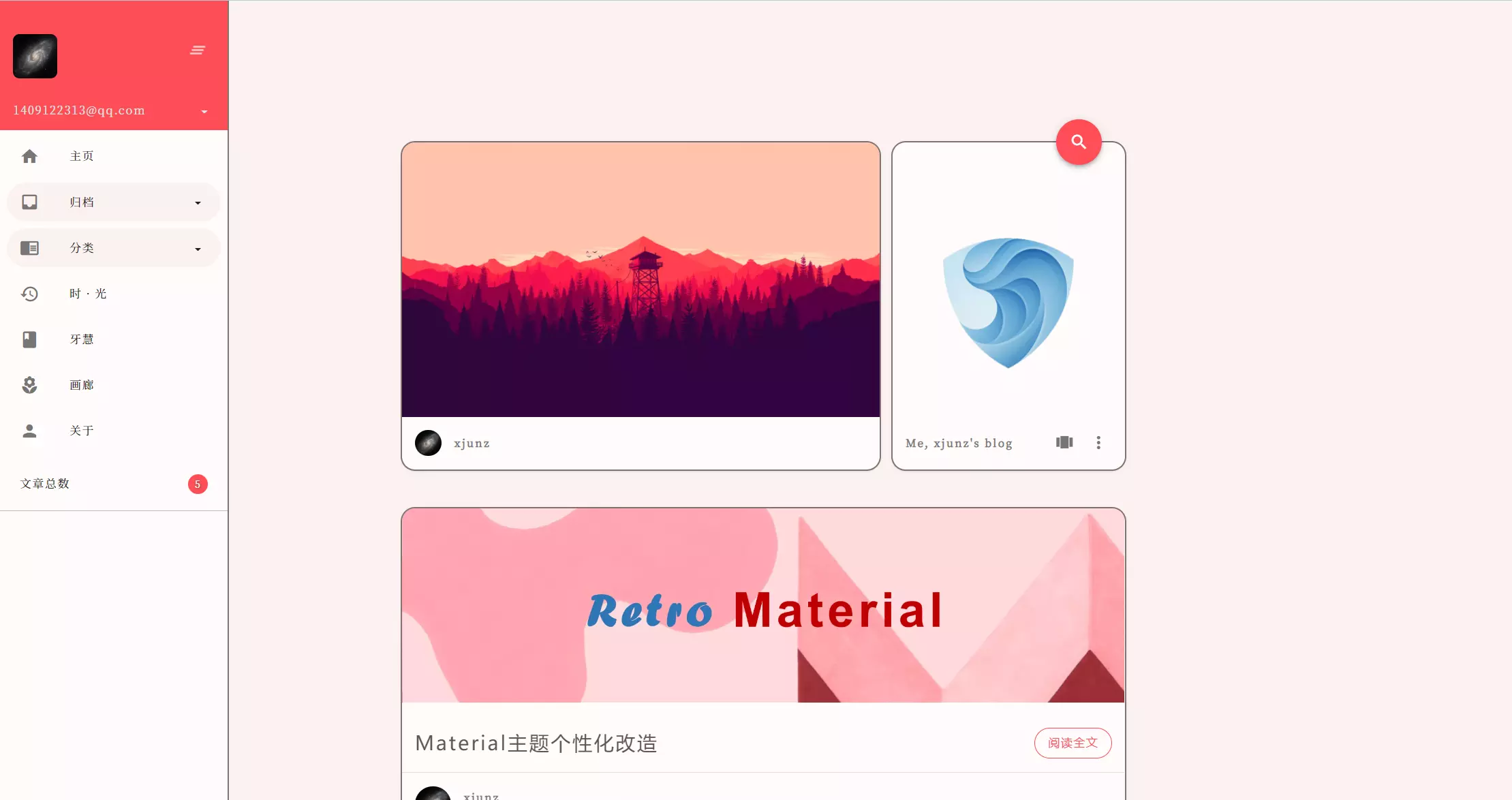Screen dimensions: 1512x800
Task: Open the 牙慧 page
Action: (82, 339)
